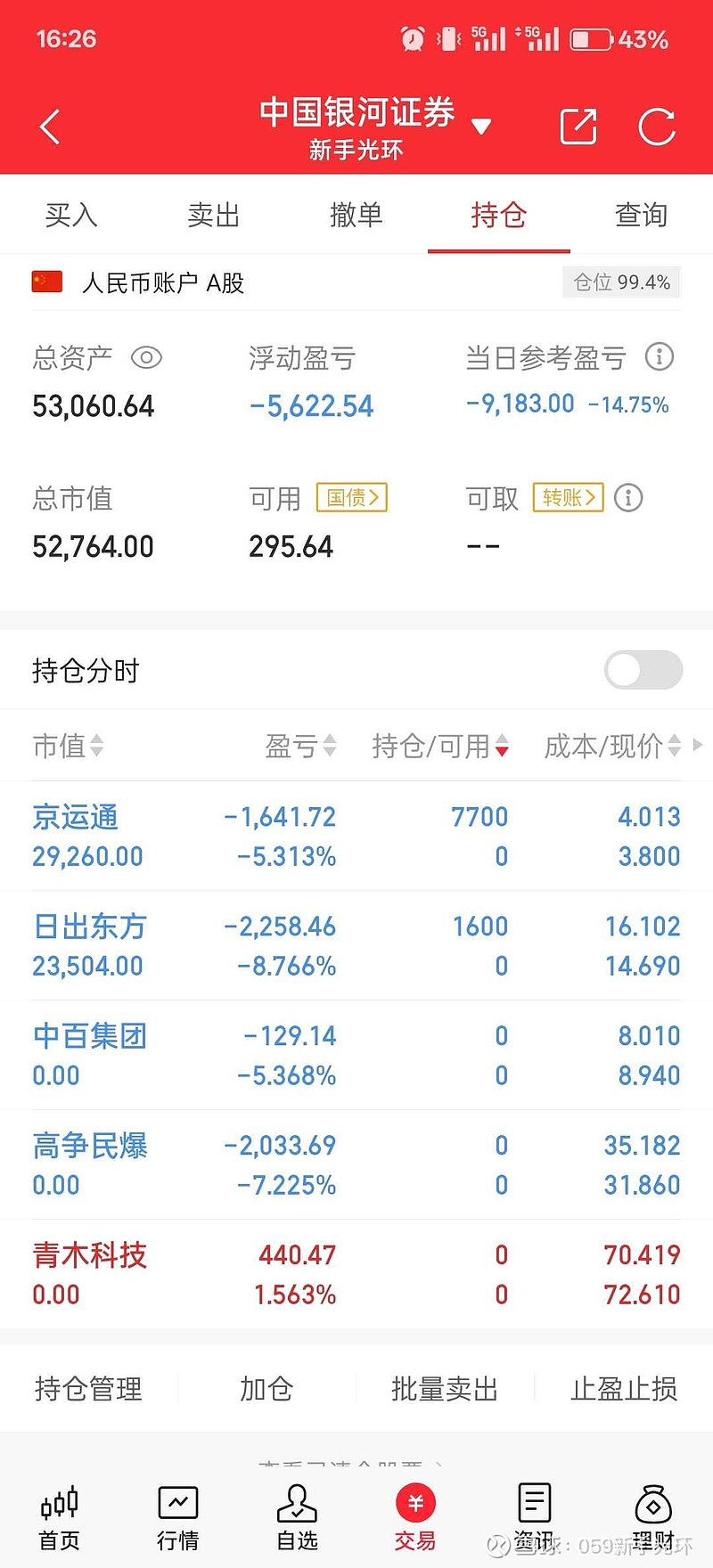Switch to the 卖出 tab
Screen dimensions: 713x1568
(x=213, y=215)
